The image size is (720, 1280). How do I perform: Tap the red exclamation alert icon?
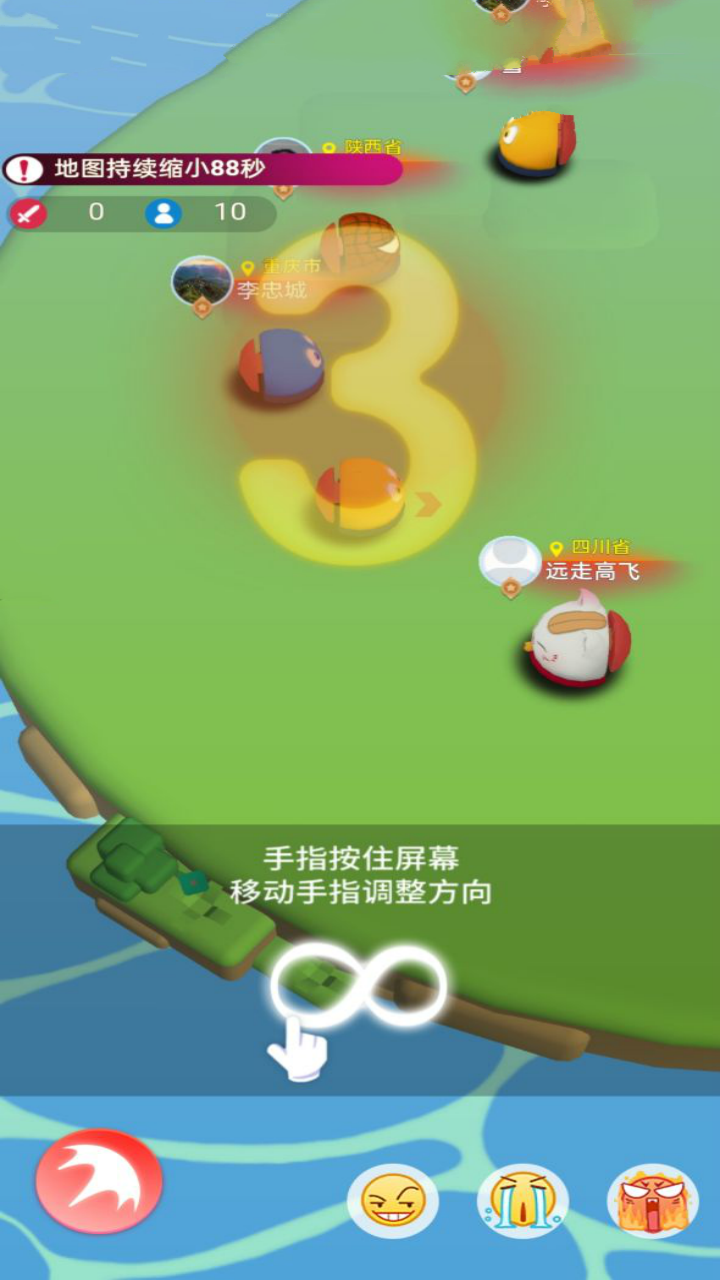coord(22,168)
